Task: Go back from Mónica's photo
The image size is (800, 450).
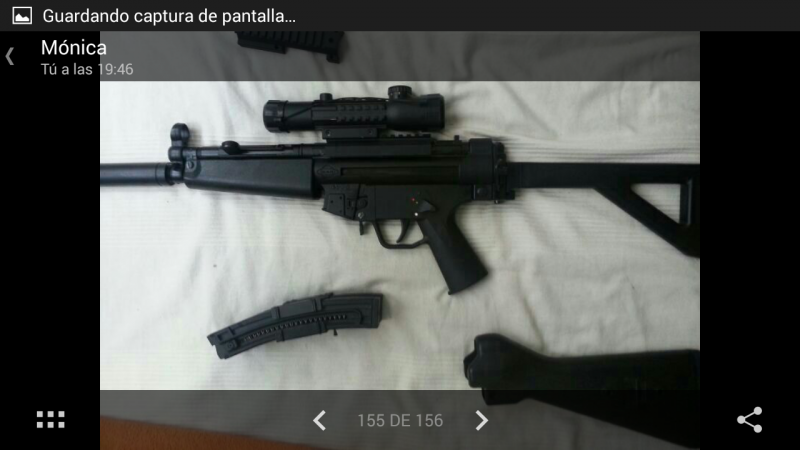Action: (x=11, y=56)
